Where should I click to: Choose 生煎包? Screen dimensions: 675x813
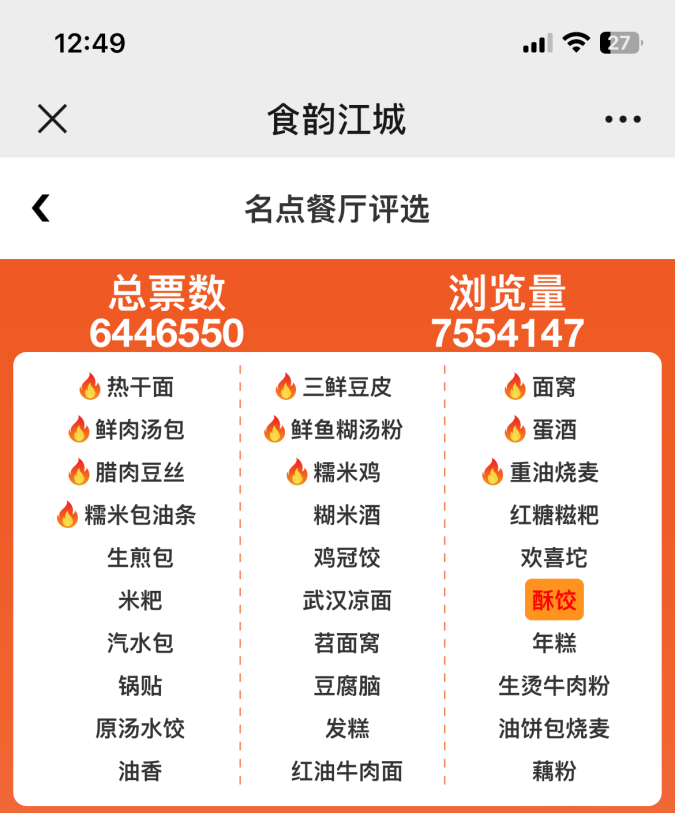click(x=140, y=558)
